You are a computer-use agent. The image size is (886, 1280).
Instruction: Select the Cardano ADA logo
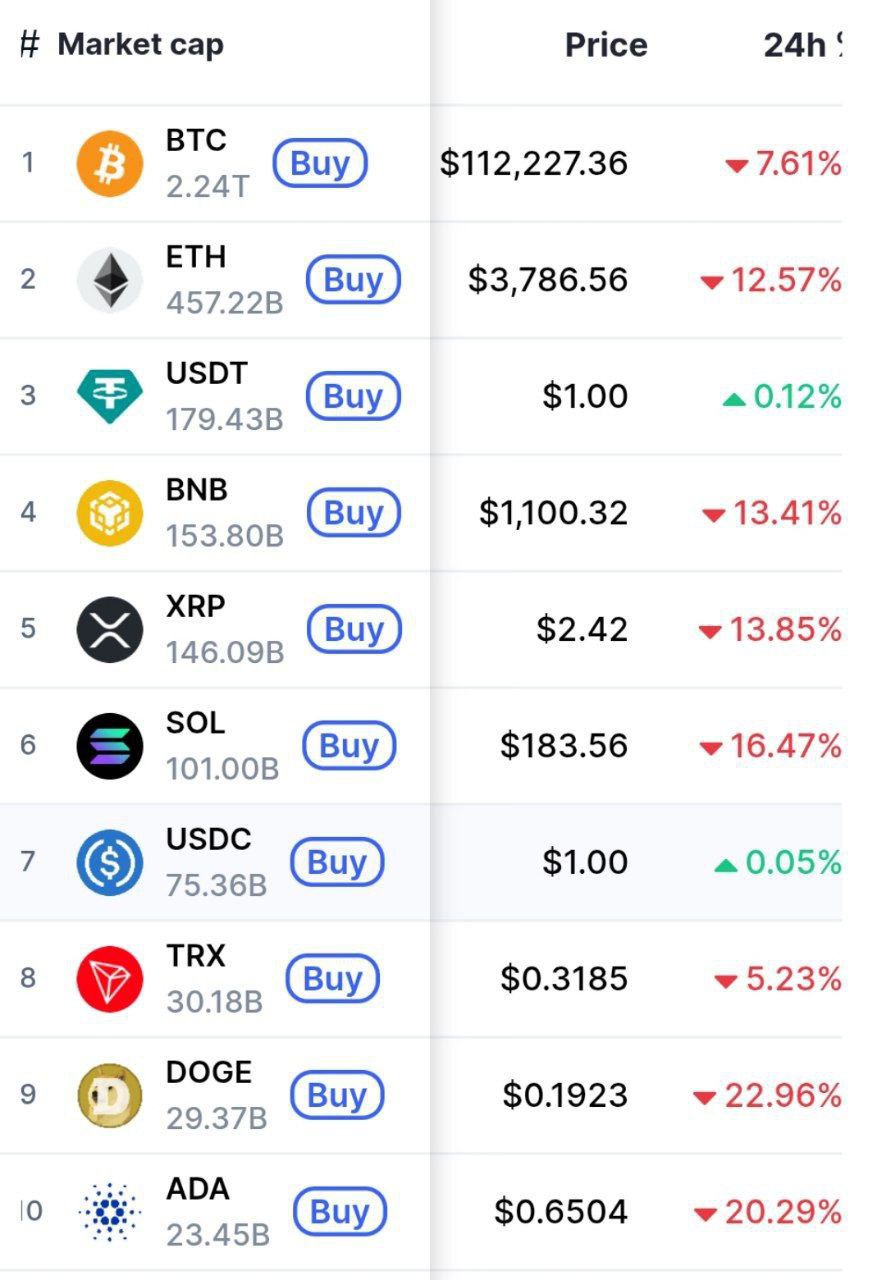(111, 1211)
